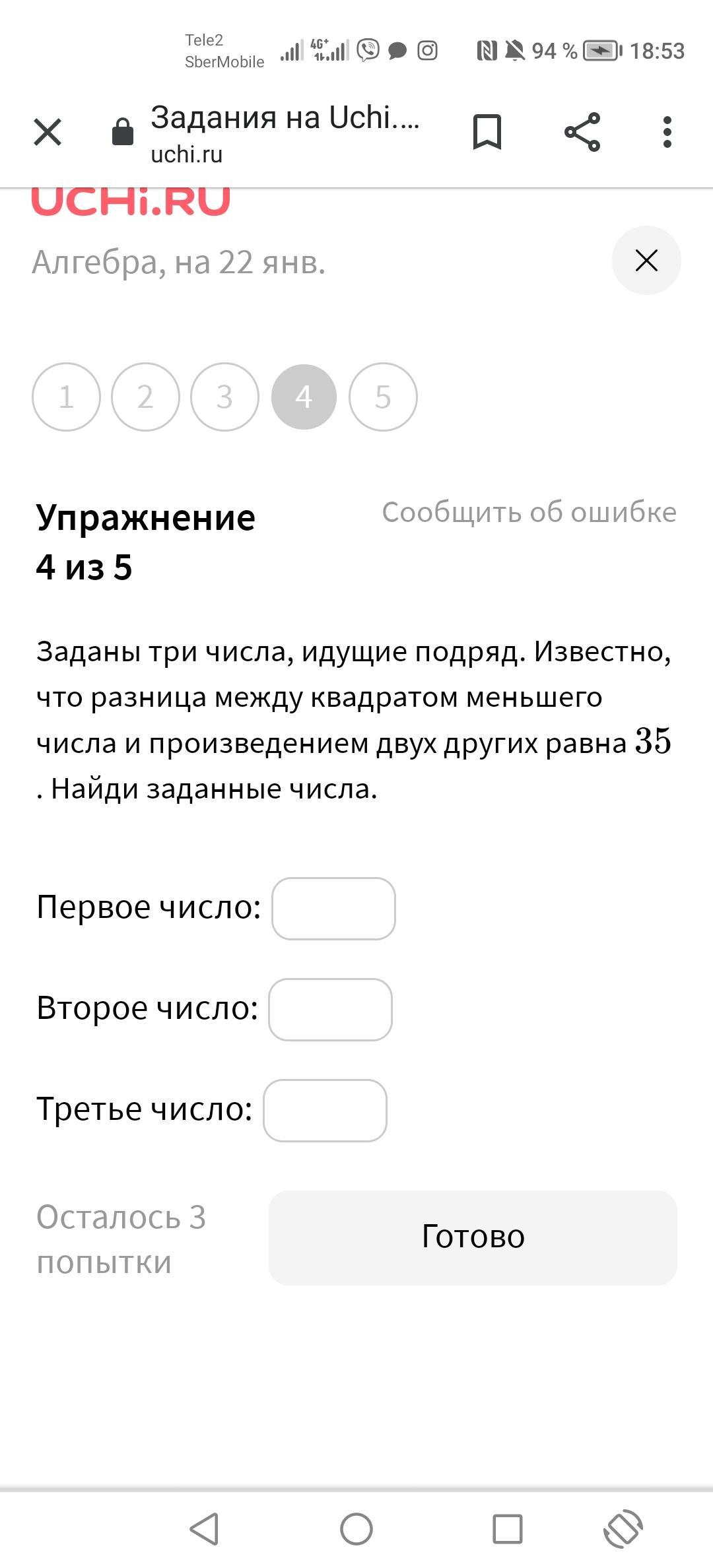Bookmark this Uchi.ru page
The height and width of the screenshot is (1568, 713).
click(487, 132)
